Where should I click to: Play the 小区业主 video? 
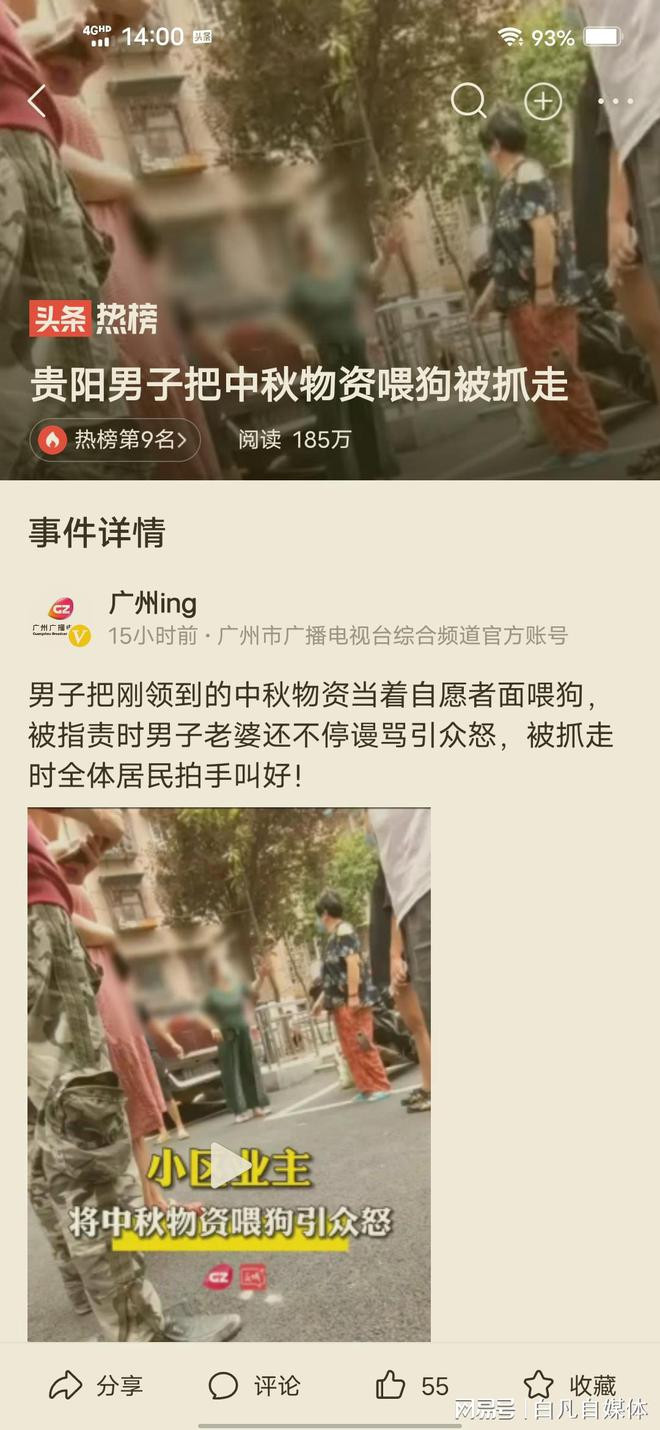[229, 1166]
